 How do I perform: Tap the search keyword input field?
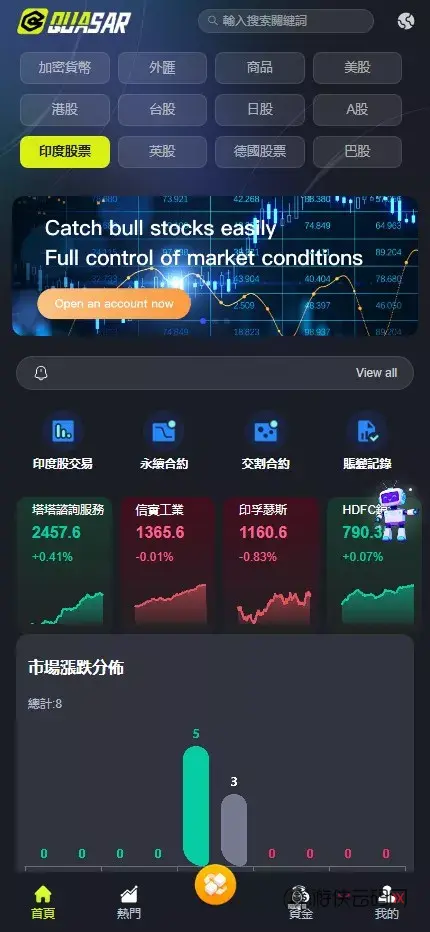(285, 21)
